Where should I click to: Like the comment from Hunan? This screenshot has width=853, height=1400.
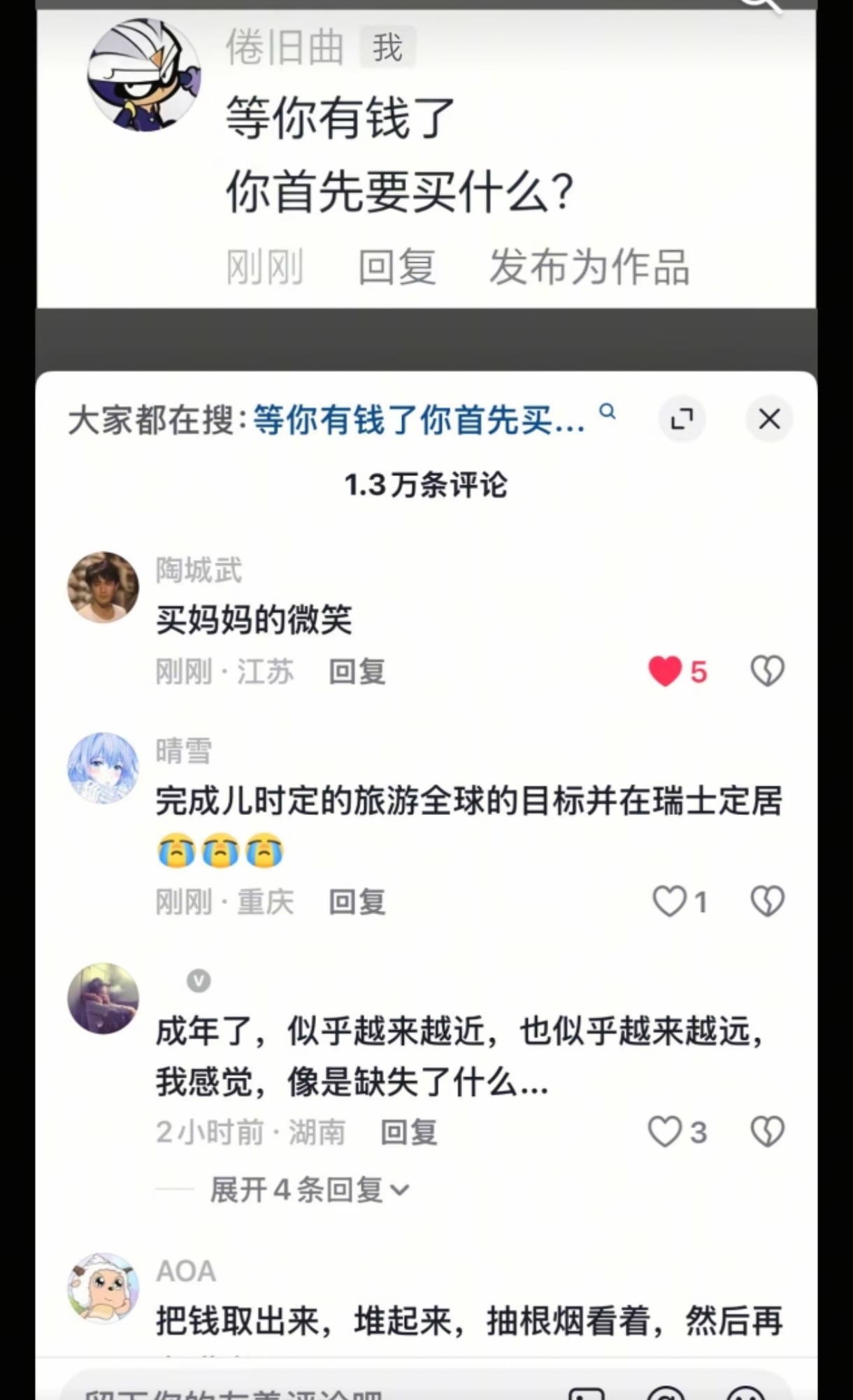[x=665, y=1132]
